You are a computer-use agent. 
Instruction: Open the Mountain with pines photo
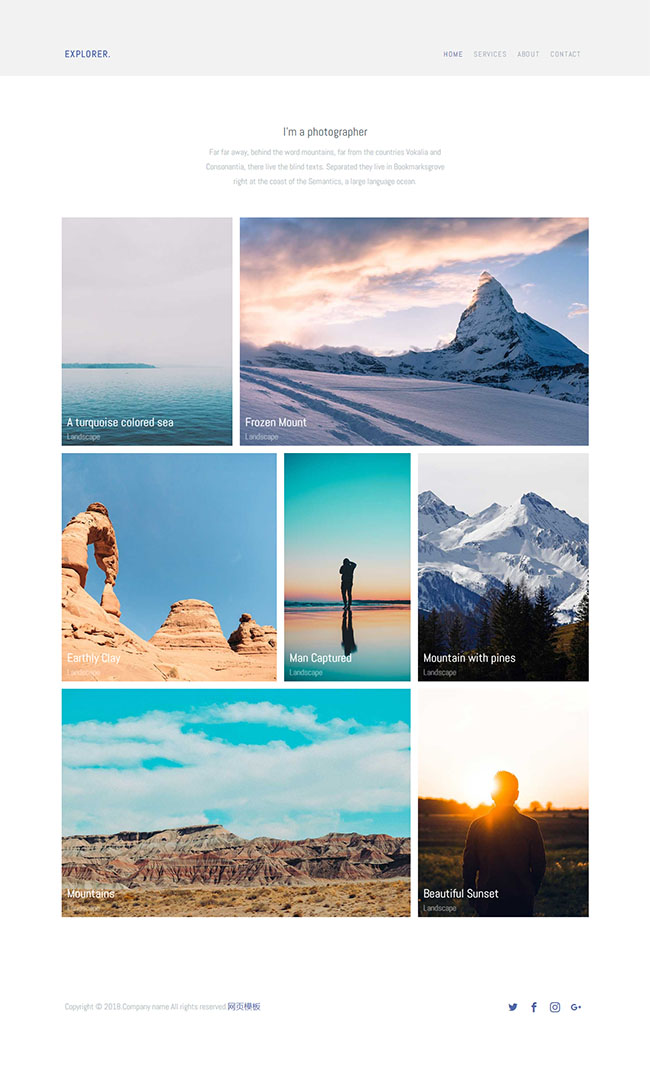coord(503,567)
